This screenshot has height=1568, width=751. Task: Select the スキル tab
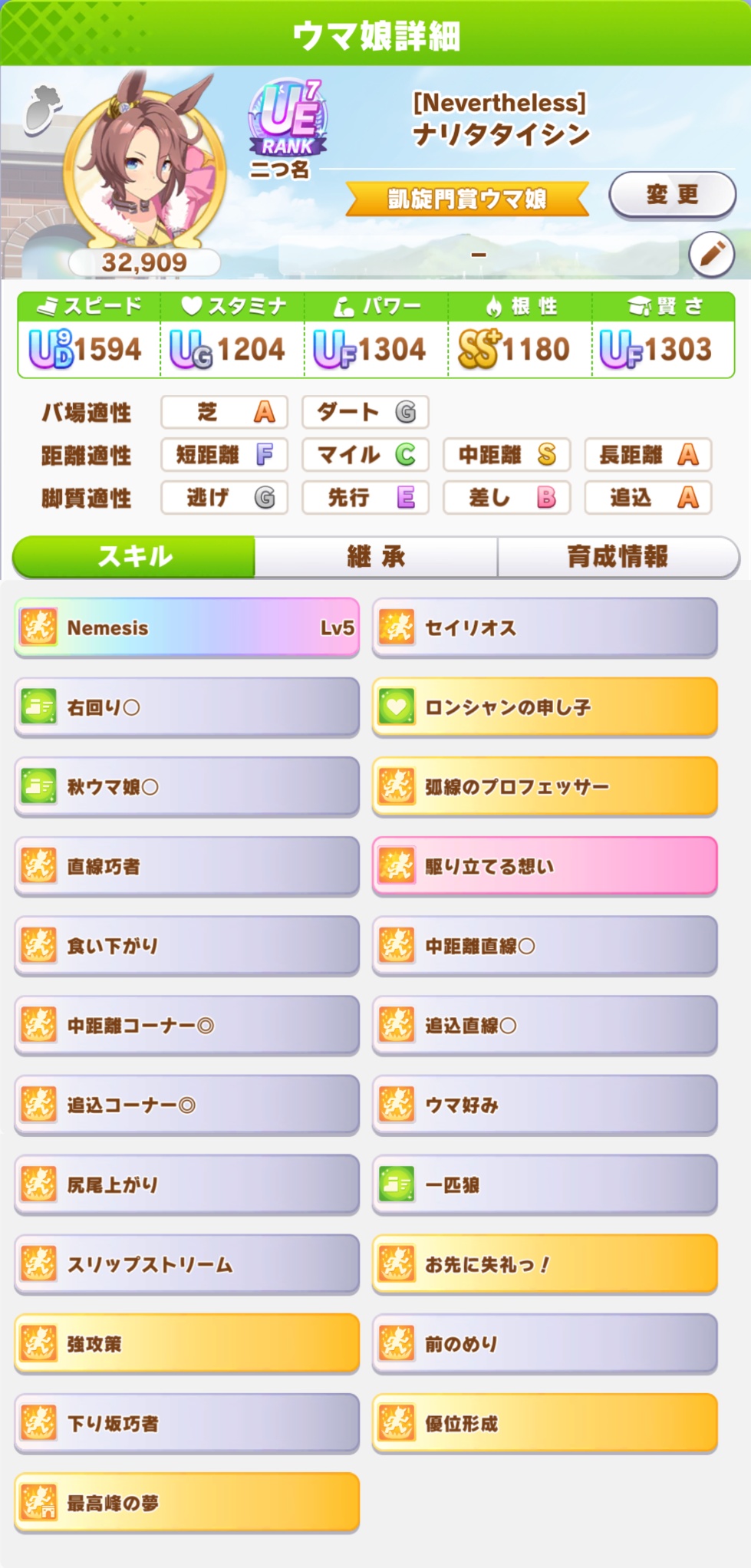pos(134,556)
